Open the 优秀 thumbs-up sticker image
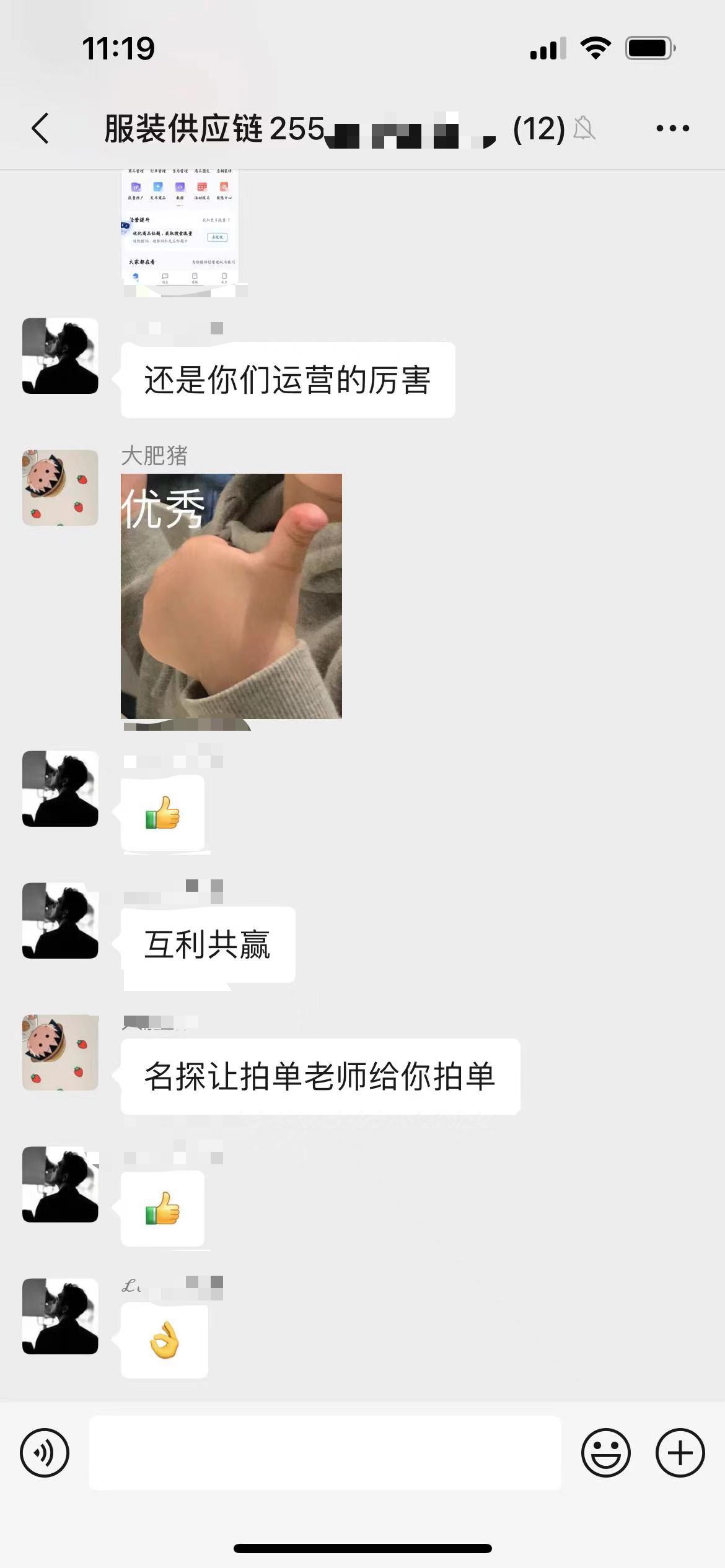The height and width of the screenshot is (1568, 725). [231, 596]
